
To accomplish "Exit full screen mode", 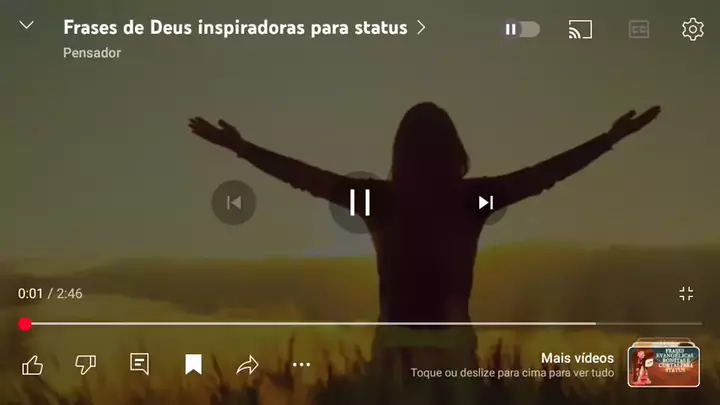I will [x=686, y=293].
